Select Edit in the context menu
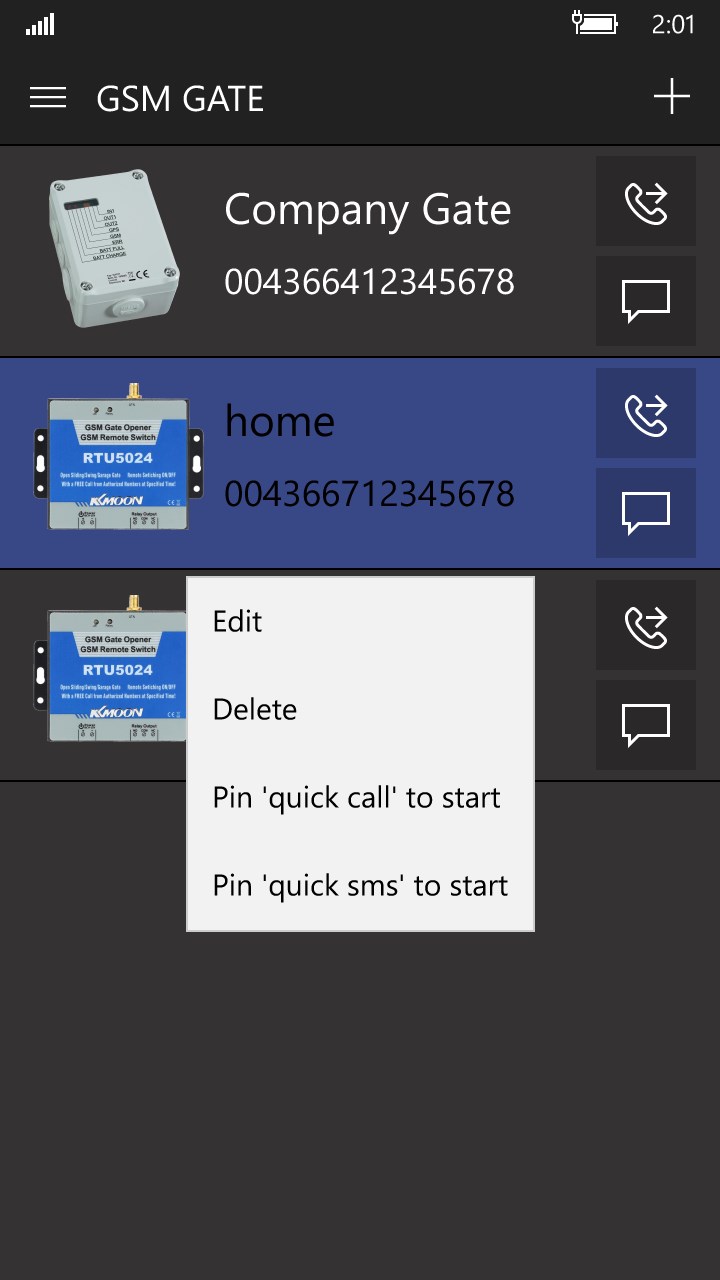This screenshot has height=1280, width=720. [238, 621]
